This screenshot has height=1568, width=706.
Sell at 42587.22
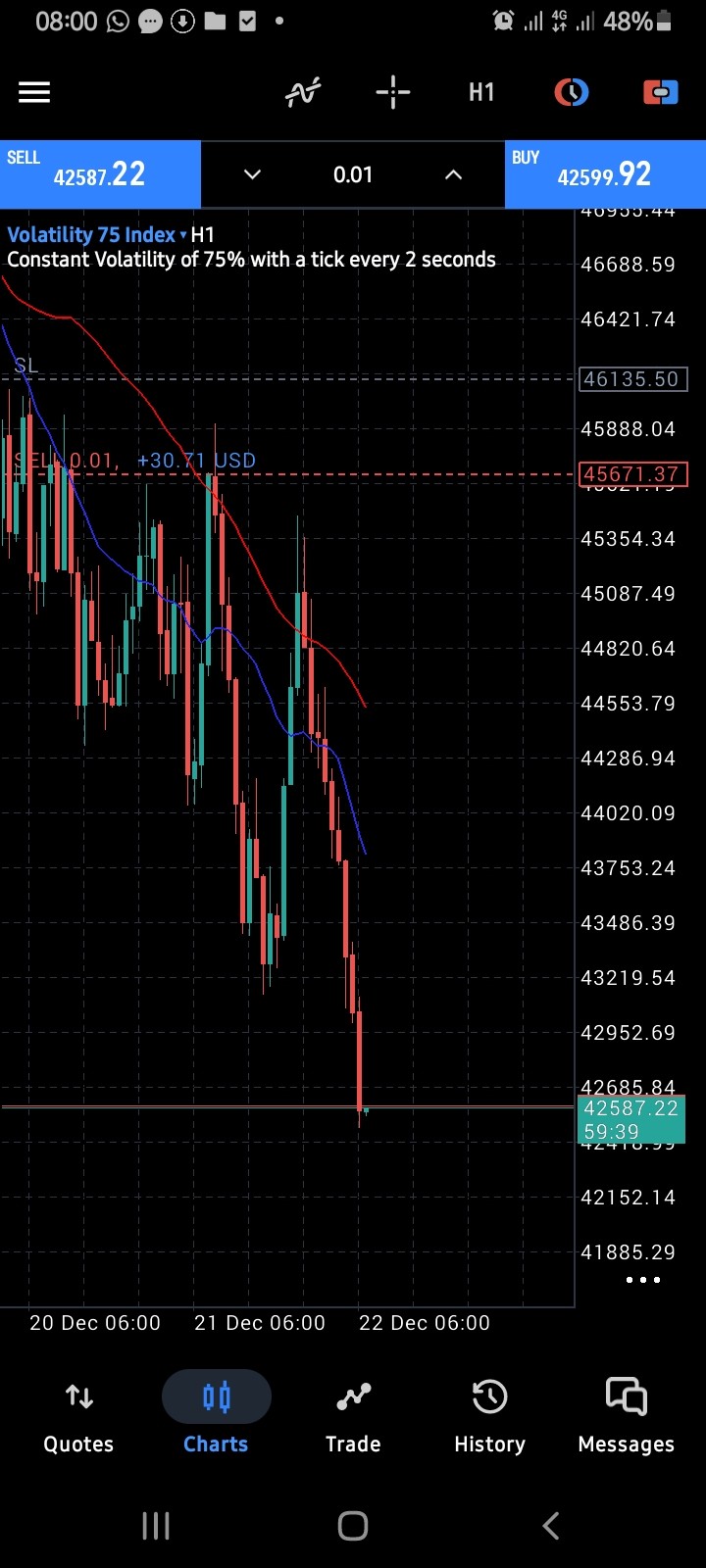pos(100,174)
